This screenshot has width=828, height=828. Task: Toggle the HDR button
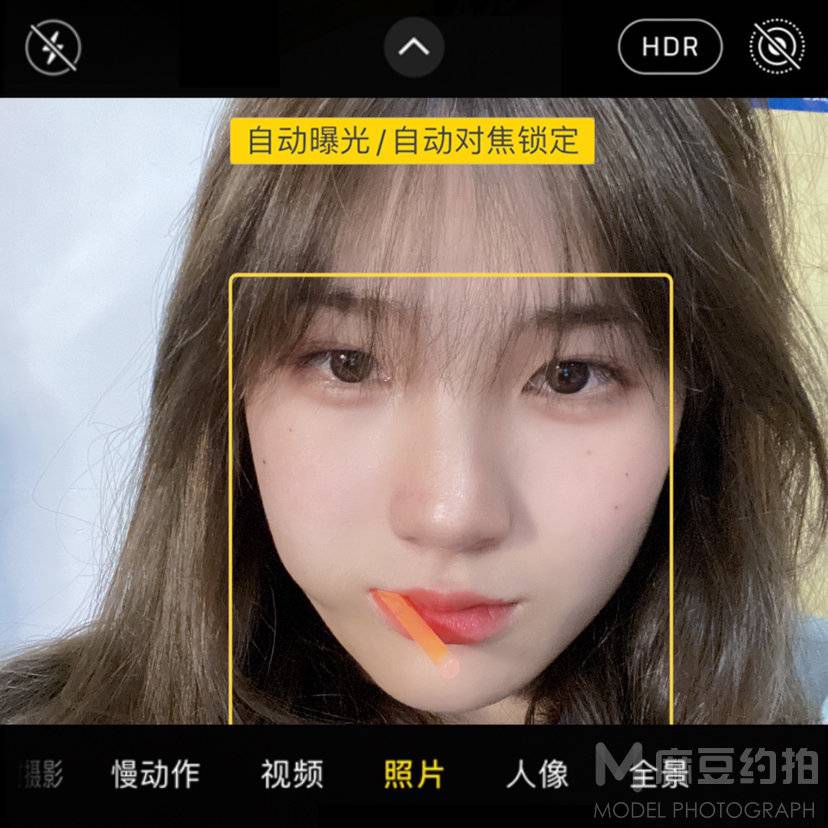(670, 47)
